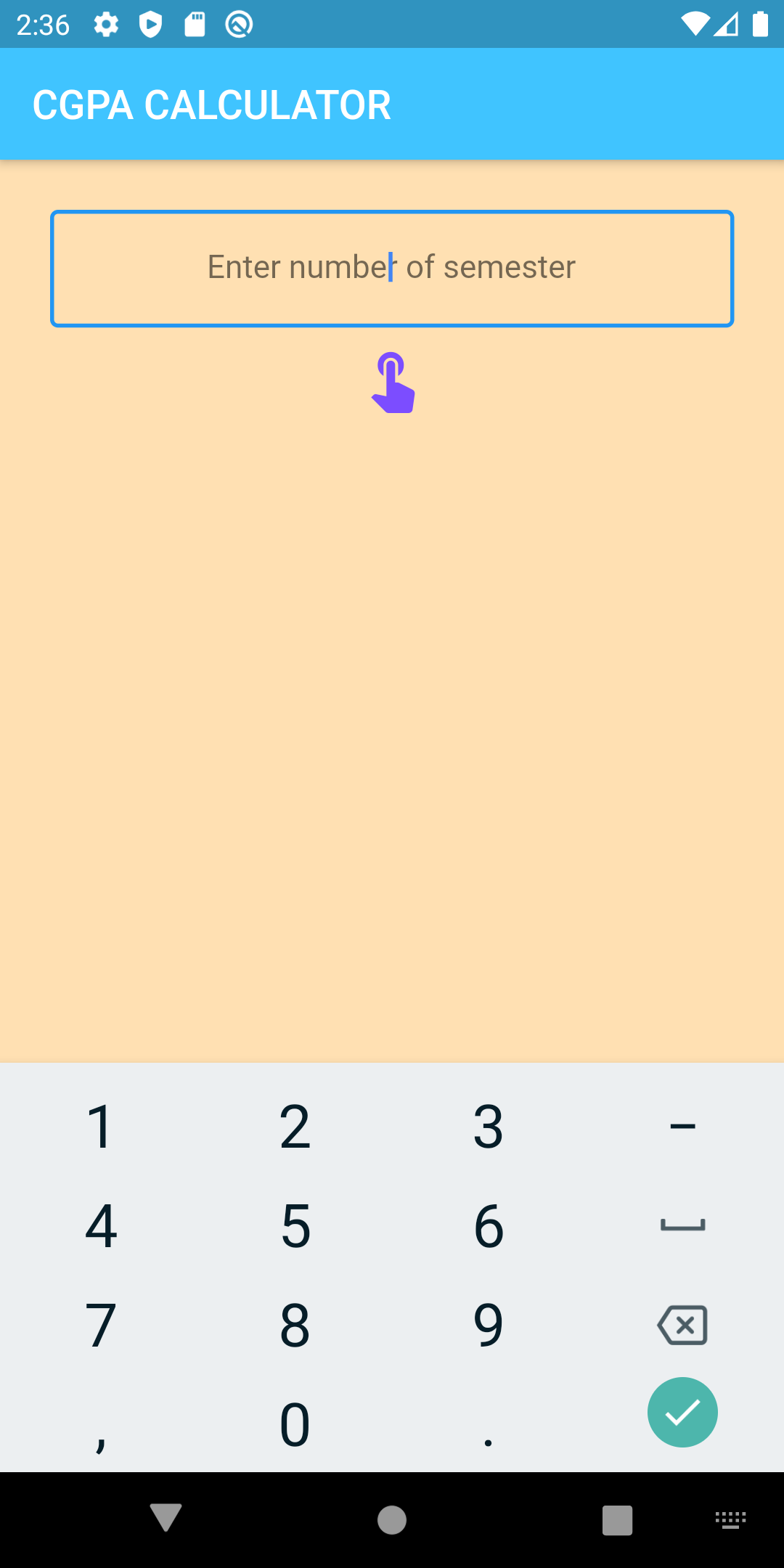The height and width of the screenshot is (1568, 784).
Task: Tap the comma key on the keypad
Action: coord(100,1425)
